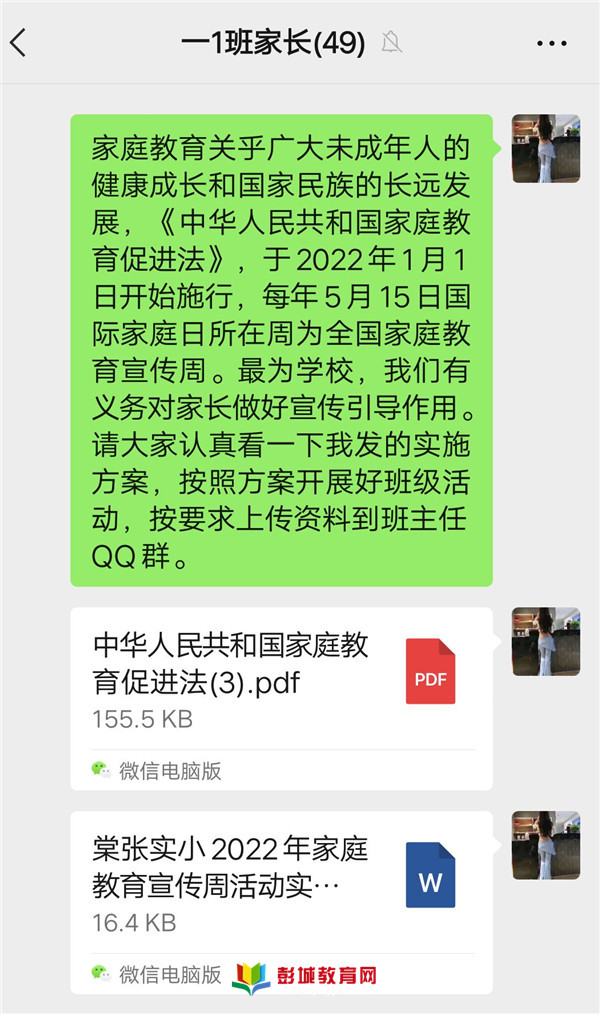Tap the avatar next to the Word document
This screenshot has width=600, height=1014.
click(x=546, y=845)
